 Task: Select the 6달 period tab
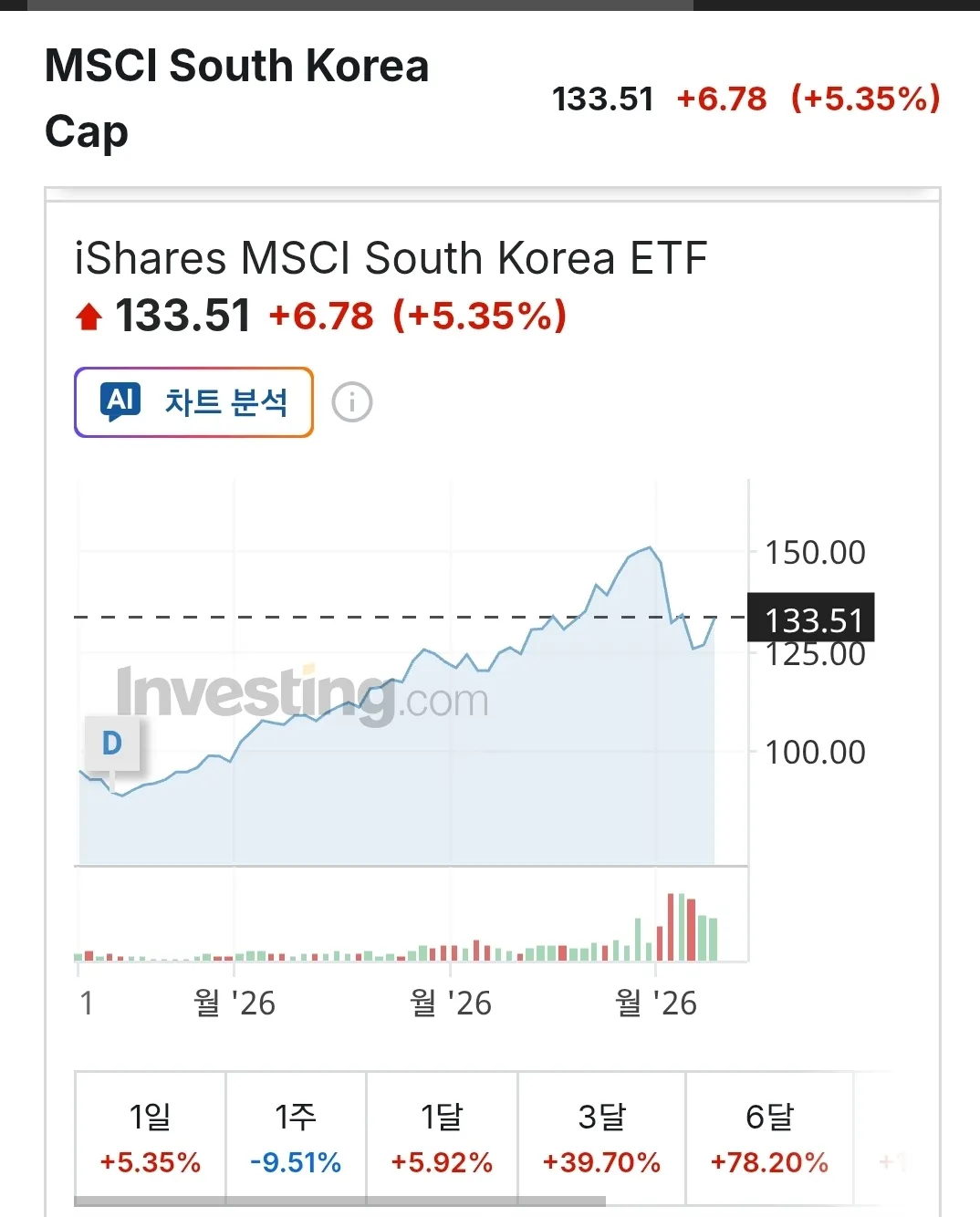(x=769, y=1138)
